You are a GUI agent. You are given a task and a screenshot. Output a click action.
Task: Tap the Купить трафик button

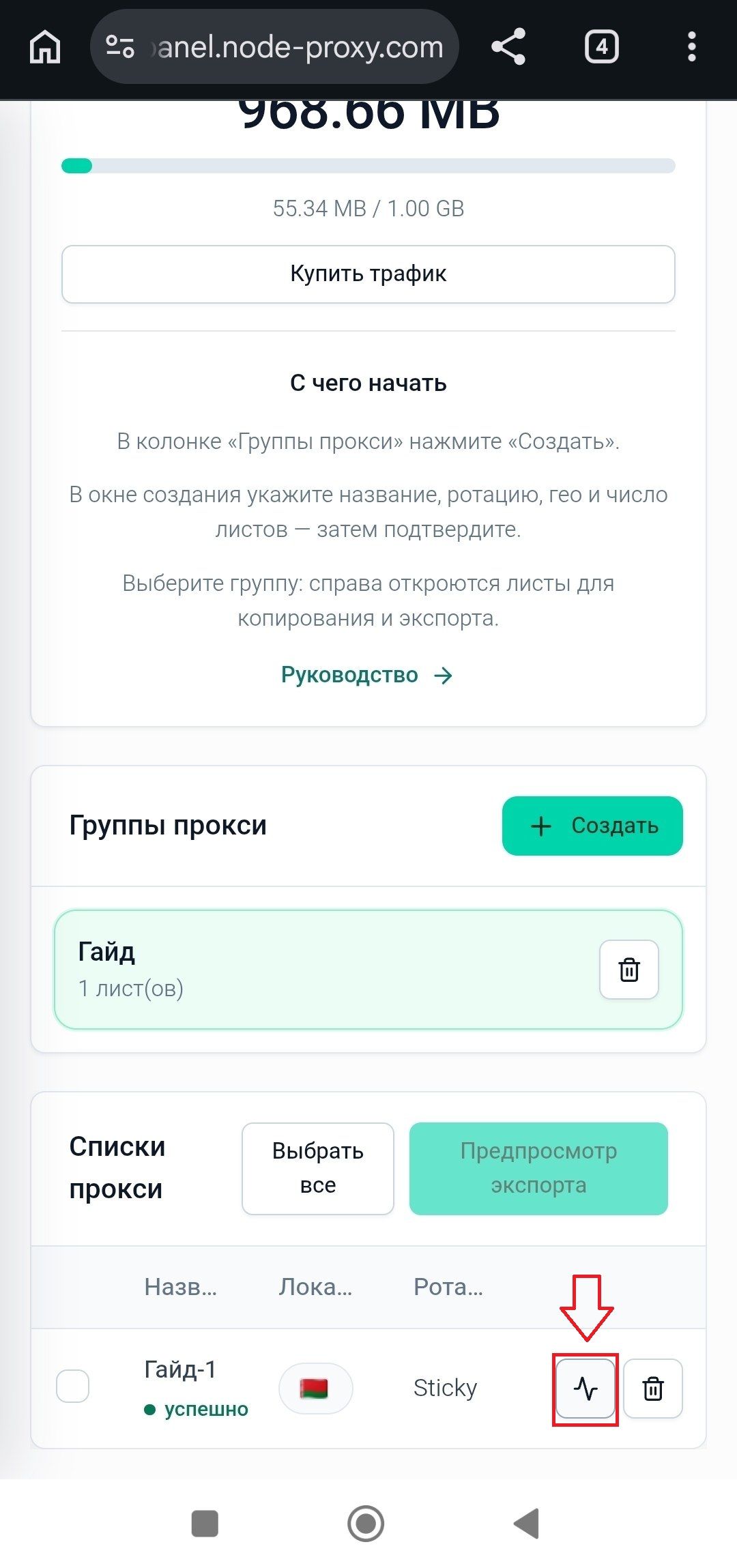pos(369,274)
